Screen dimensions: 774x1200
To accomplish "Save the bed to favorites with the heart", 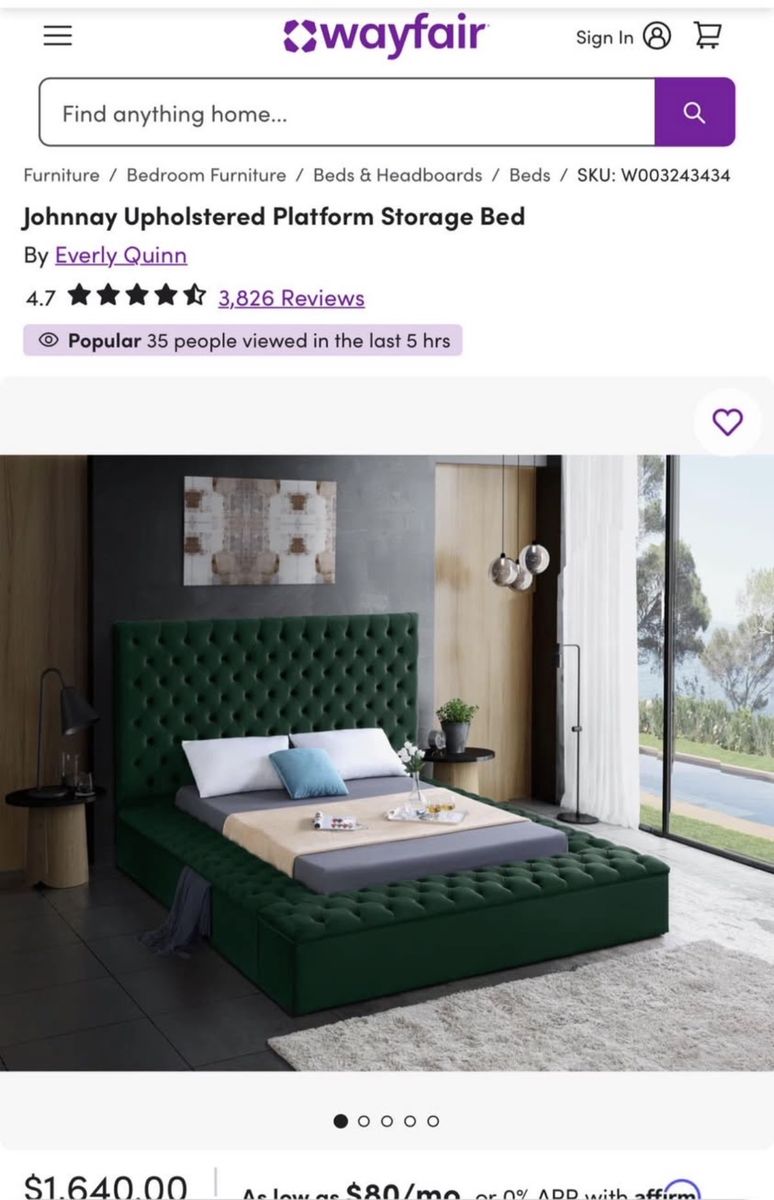I will tap(727, 423).
